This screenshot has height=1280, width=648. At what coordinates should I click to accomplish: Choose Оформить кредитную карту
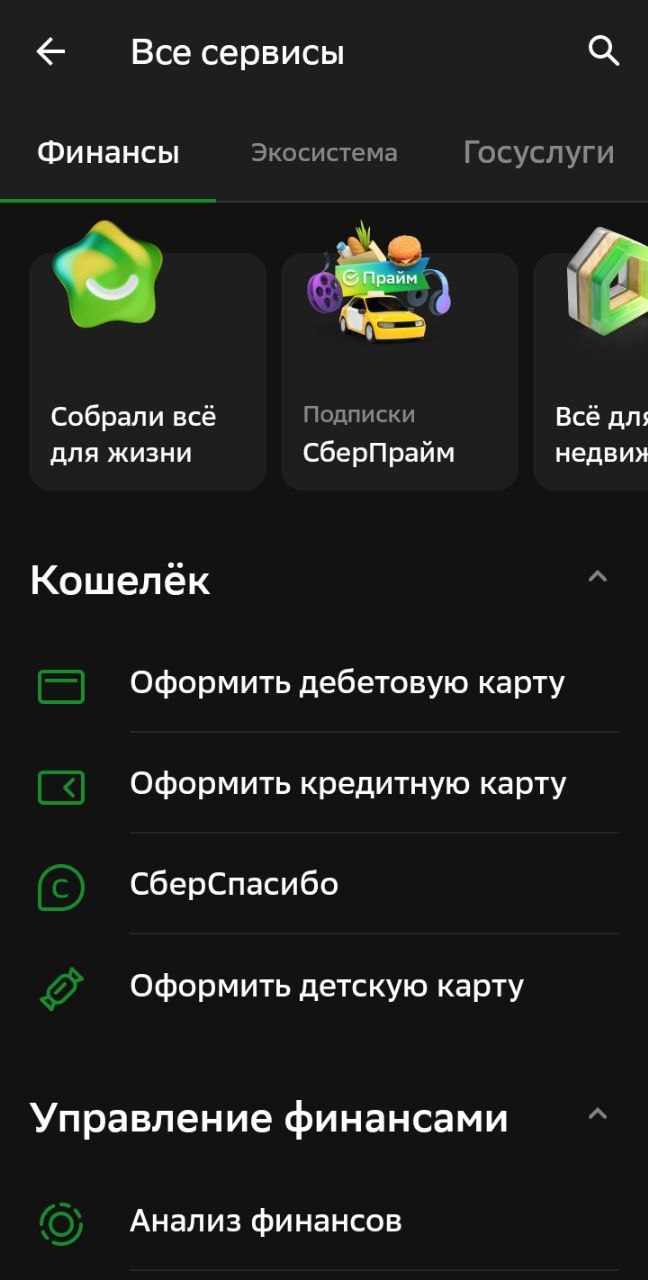pyautogui.click(x=348, y=784)
